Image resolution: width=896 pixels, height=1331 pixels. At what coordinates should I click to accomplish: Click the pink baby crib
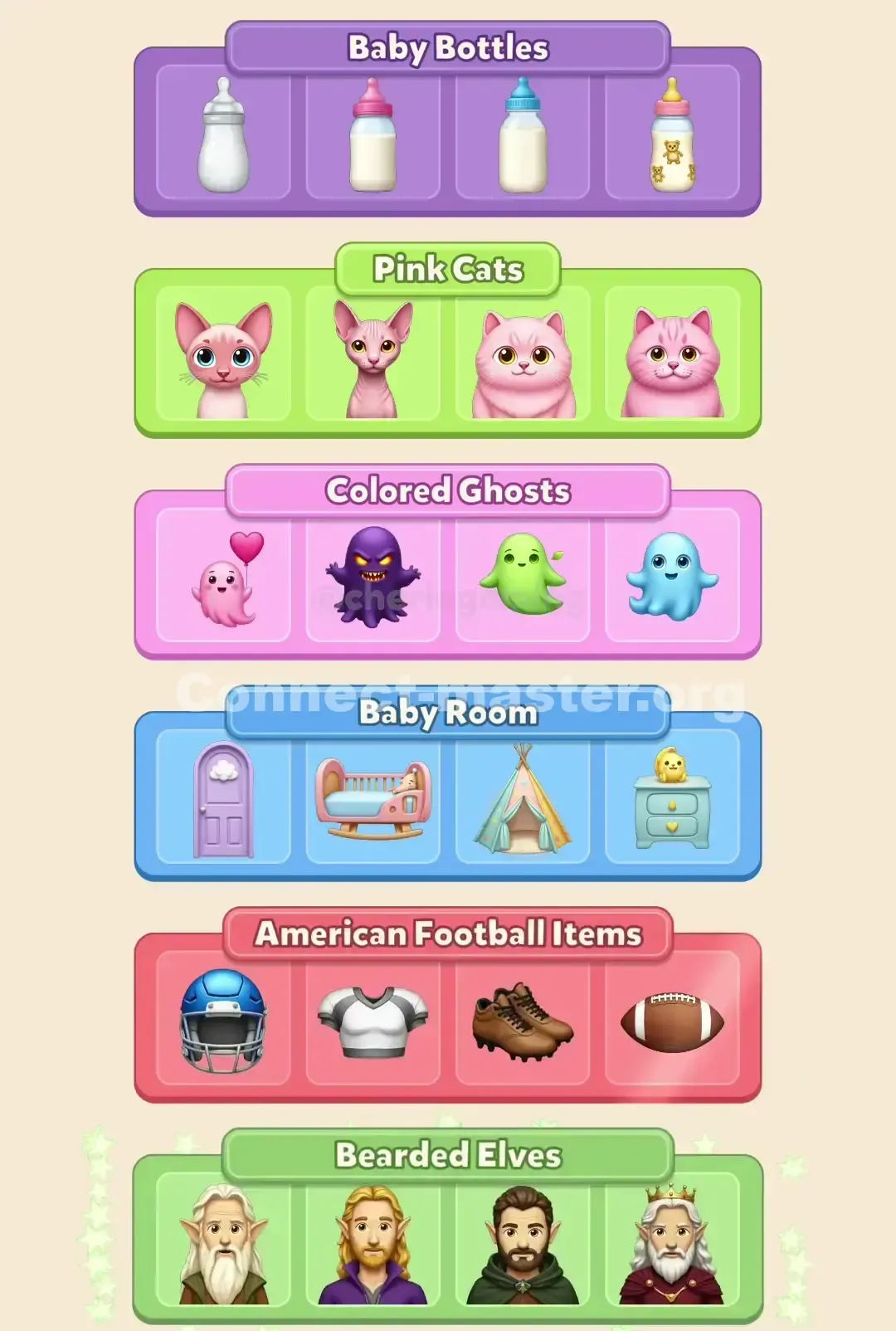(373, 801)
